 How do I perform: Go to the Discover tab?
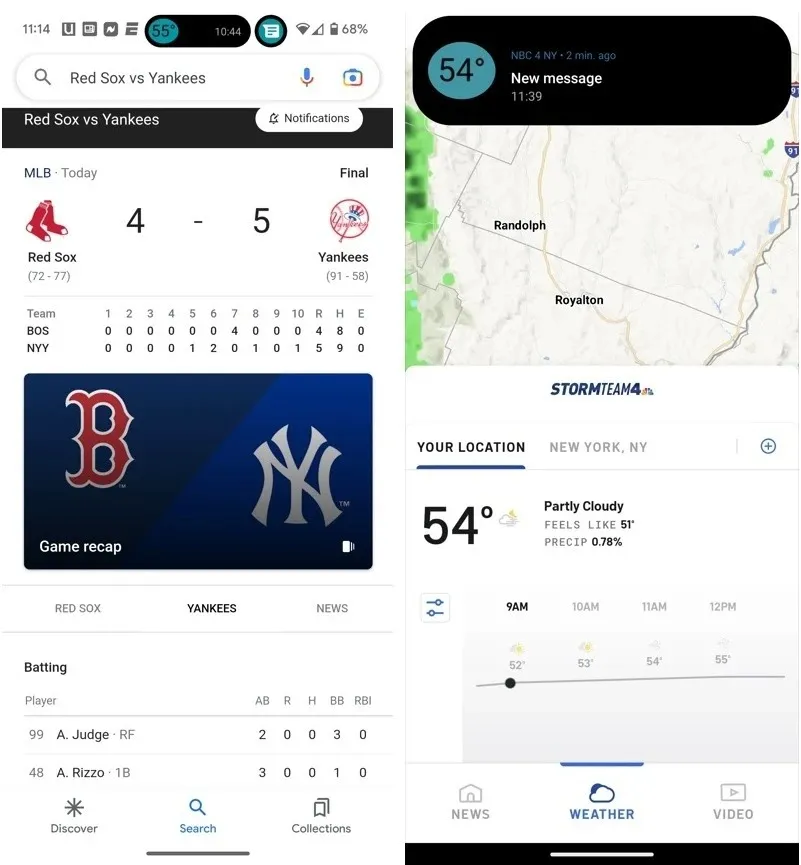[74, 816]
